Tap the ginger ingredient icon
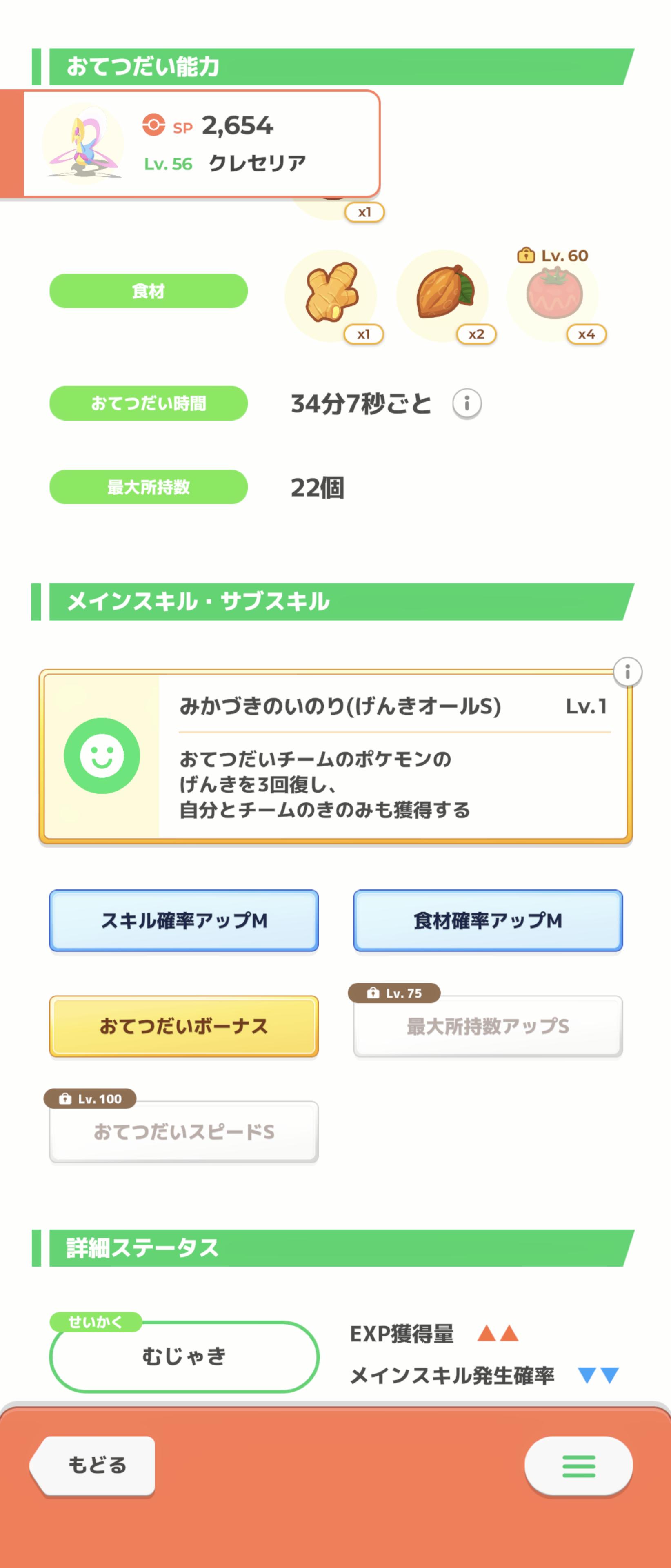The height and width of the screenshot is (1568, 671). pos(331,294)
